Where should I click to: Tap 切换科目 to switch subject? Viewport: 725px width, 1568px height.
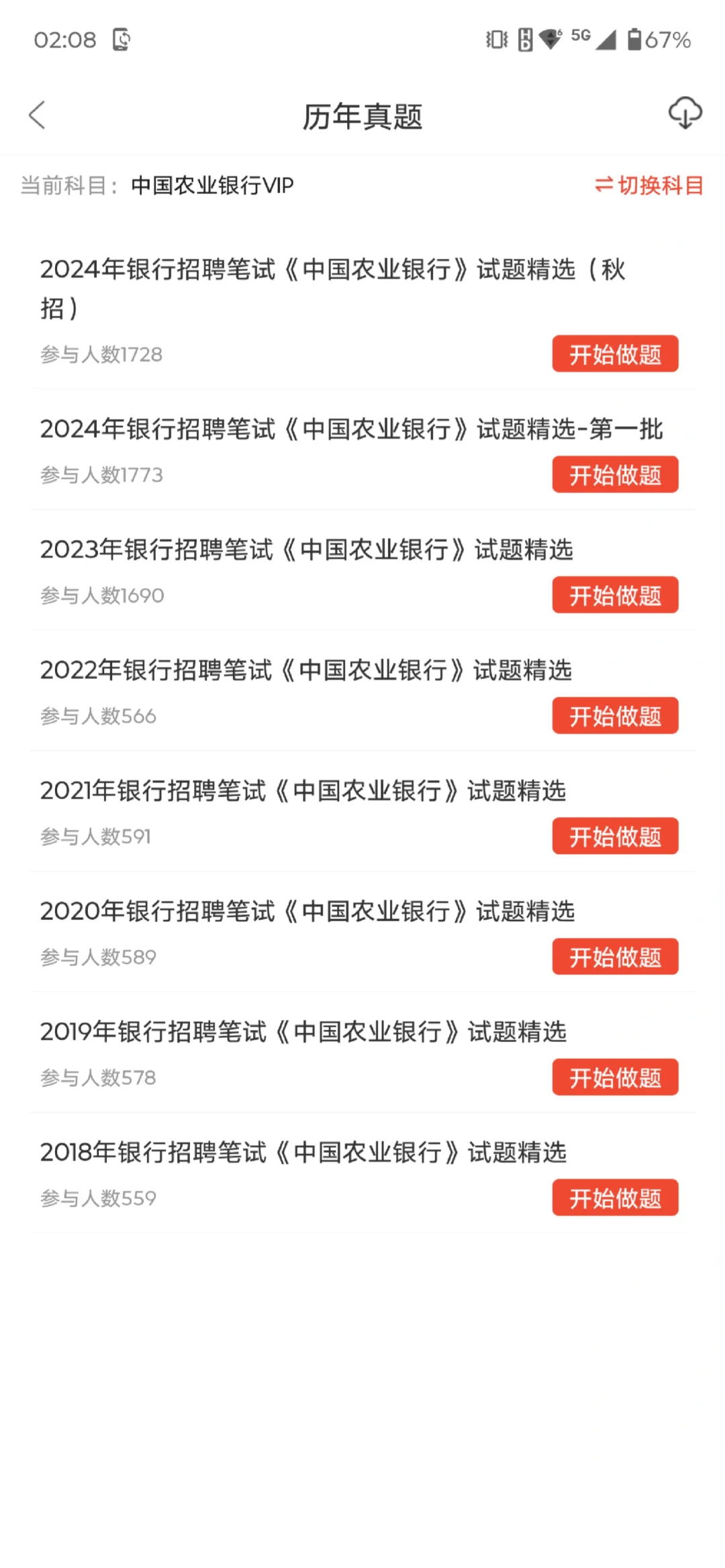pos(649,185)
